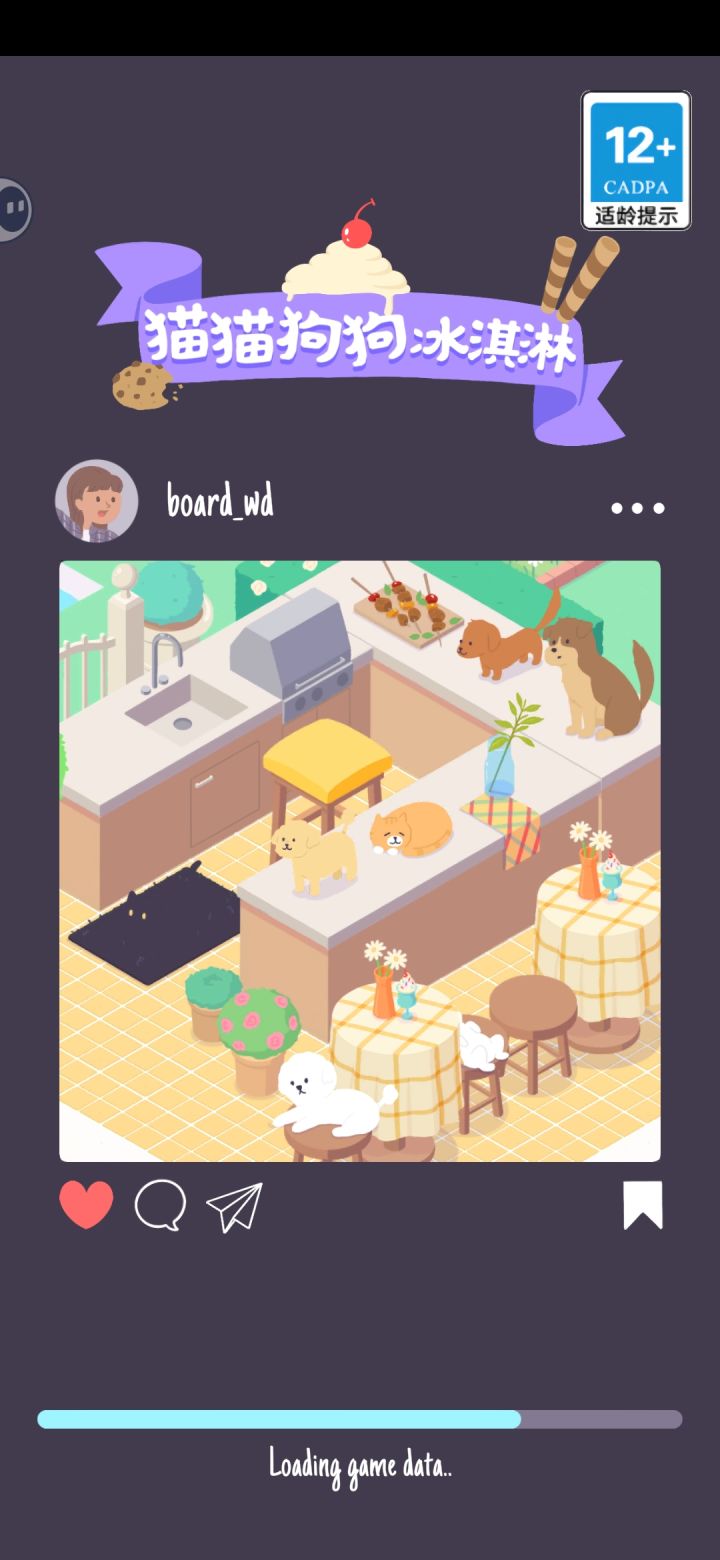The height and width of the screenshot is (1560, 720).
Task: Select the profile avatar picture
Action: coord(95,498)
